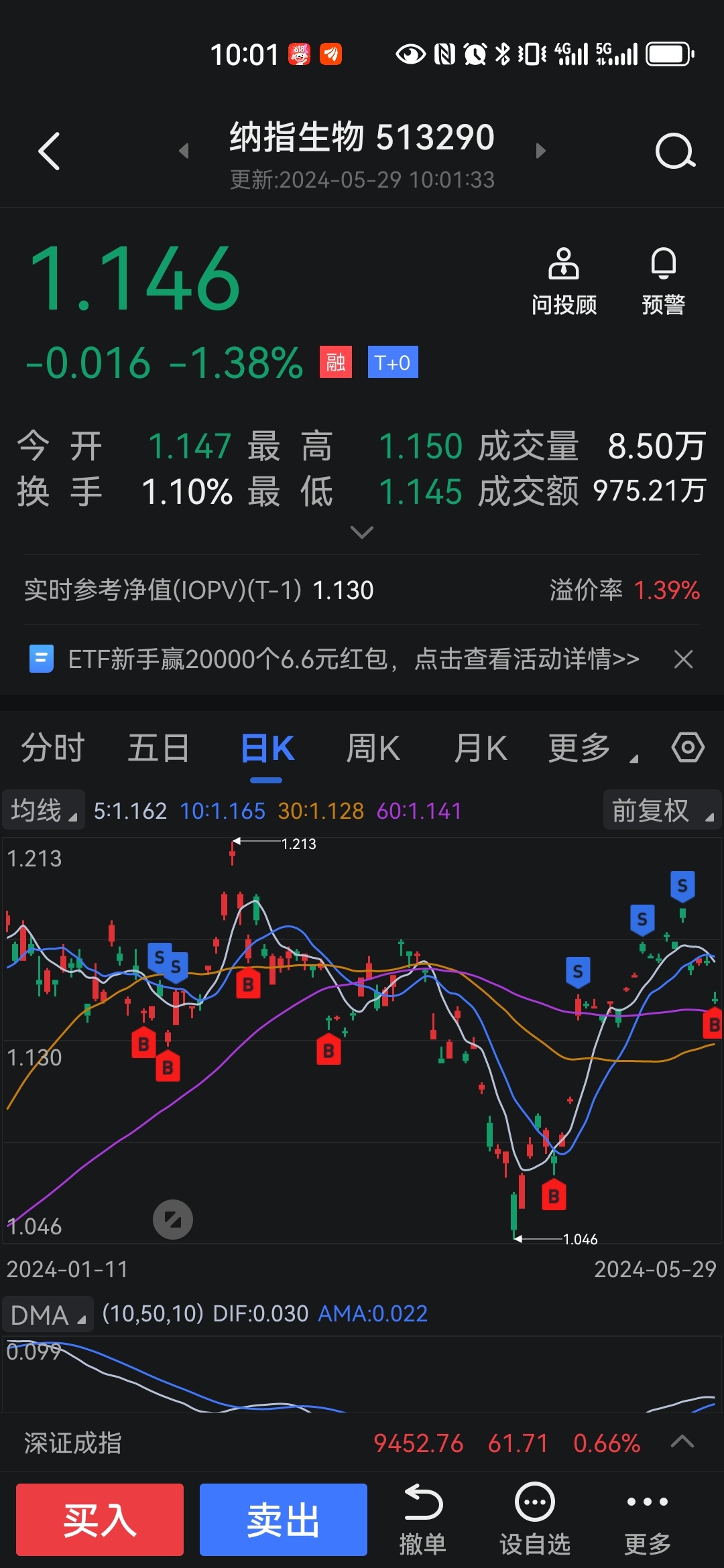724x1568 pixels.
Task: Tap the search magnifier icon
Action: tap(675, 151)
